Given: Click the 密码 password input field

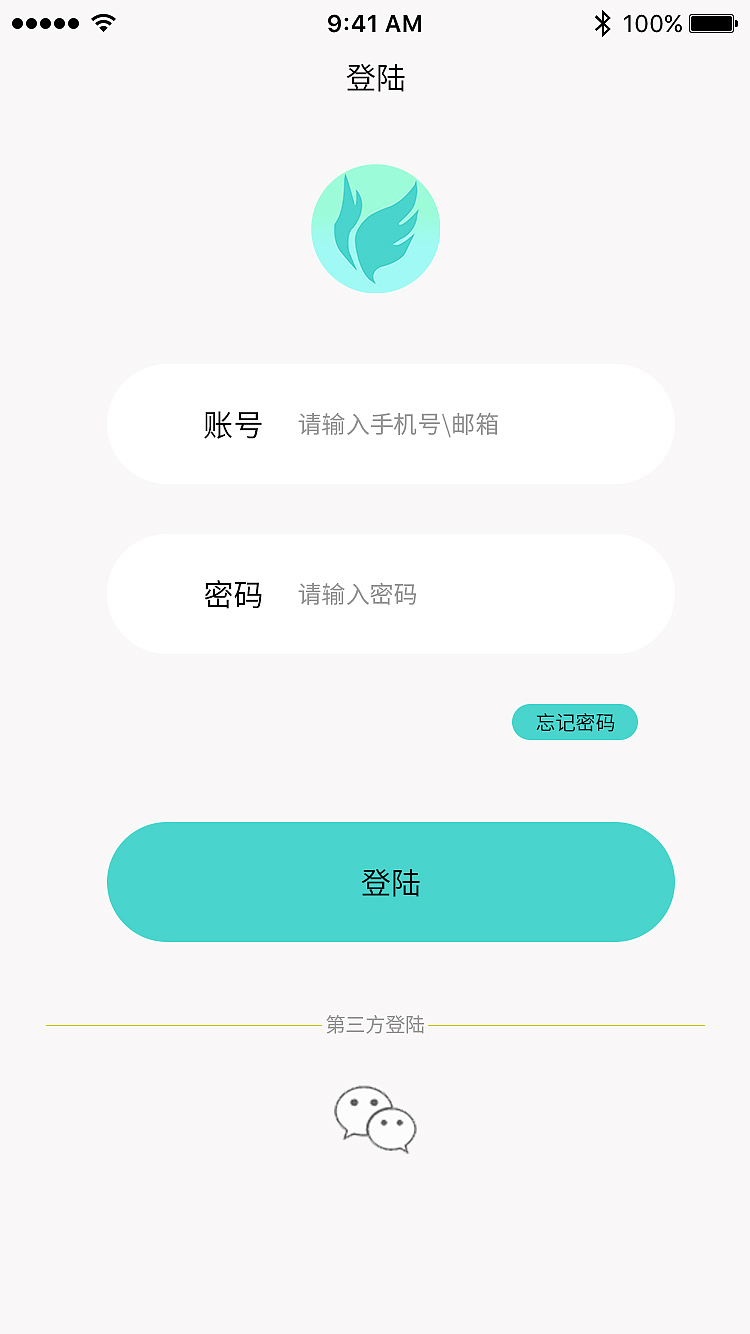Looking at the screenshot, I should [450, 594].
